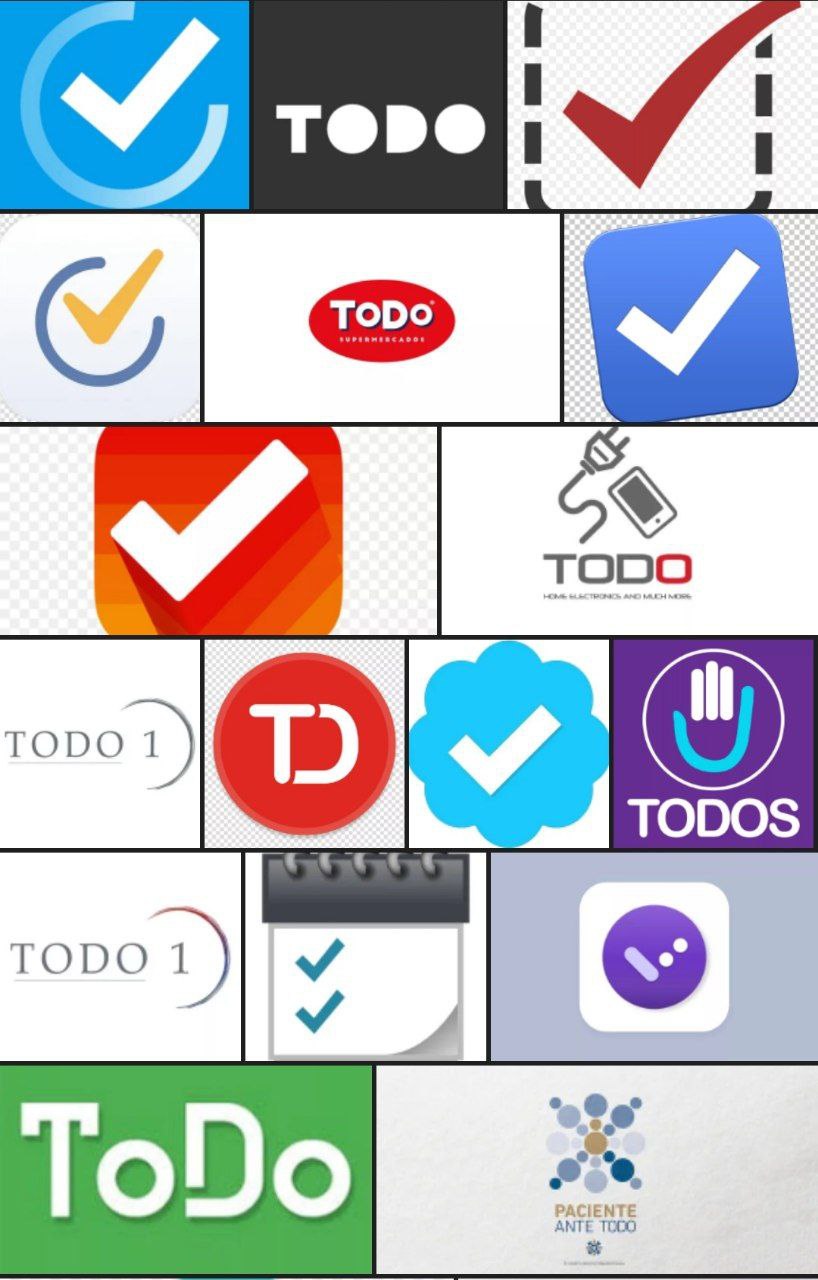Select the TODO 1 logo with grey arc
818x1280 pixels.
[x=100, y=744]
